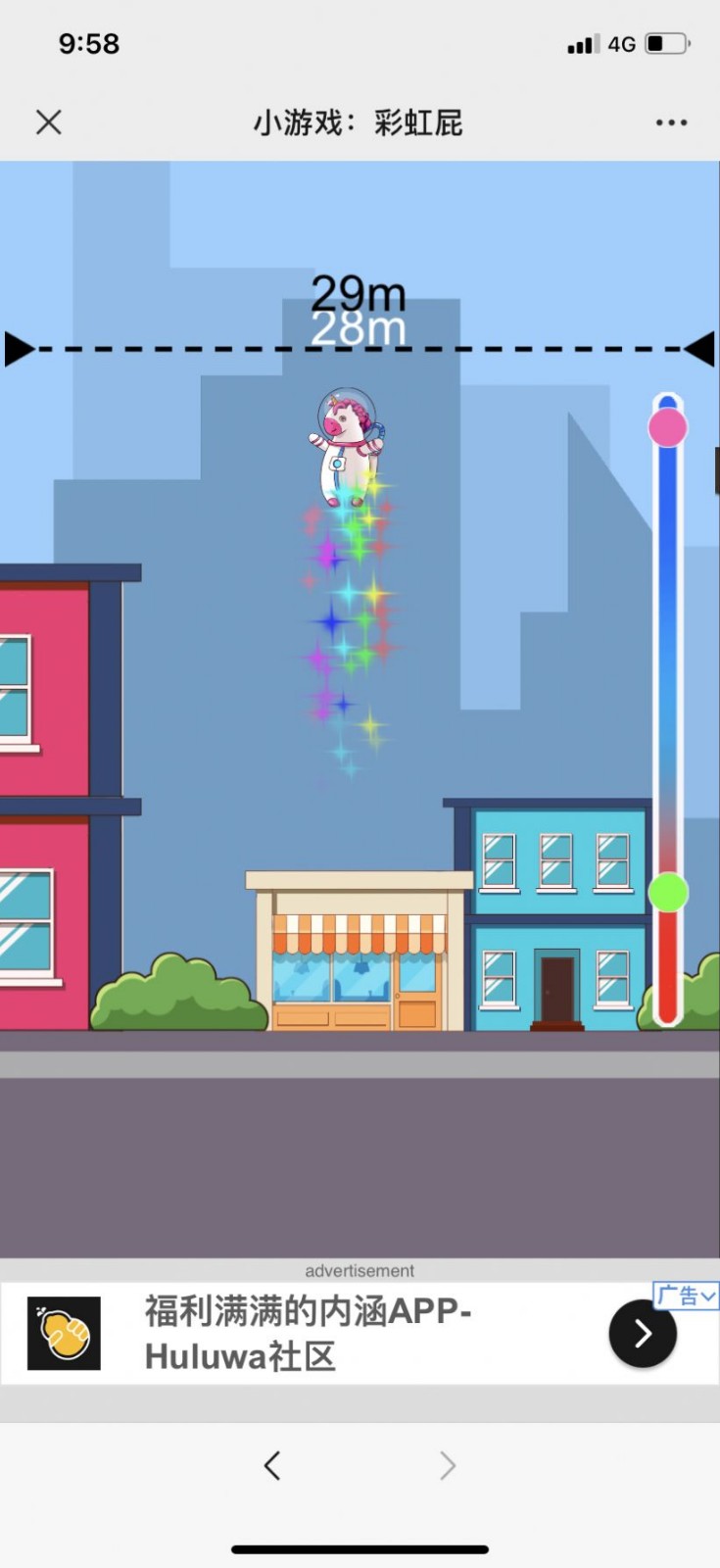
Task: Open the three-dot more options menu
Action: (x=671, y=122)
